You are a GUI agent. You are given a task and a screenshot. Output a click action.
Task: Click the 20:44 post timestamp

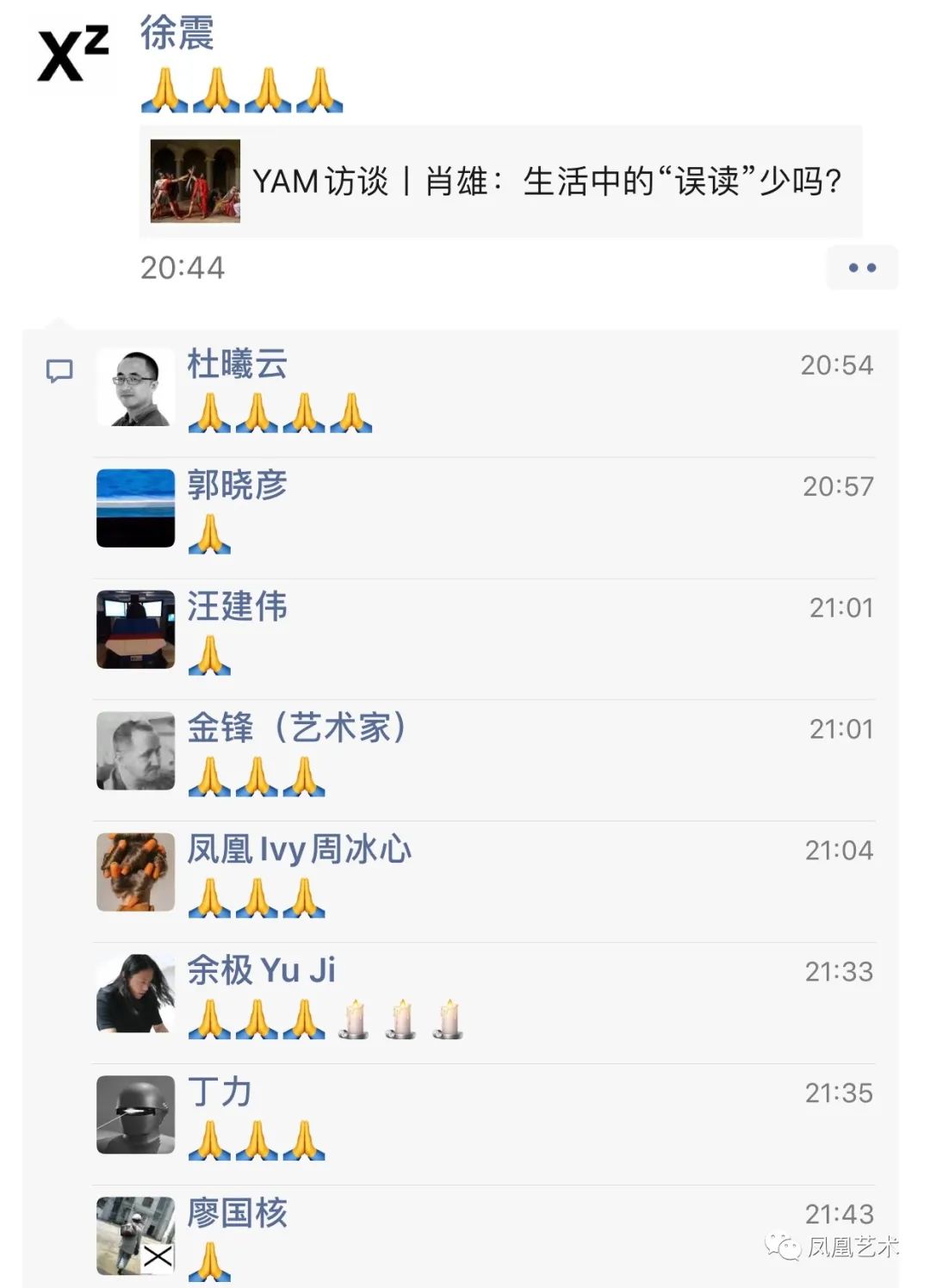(181, 268)
